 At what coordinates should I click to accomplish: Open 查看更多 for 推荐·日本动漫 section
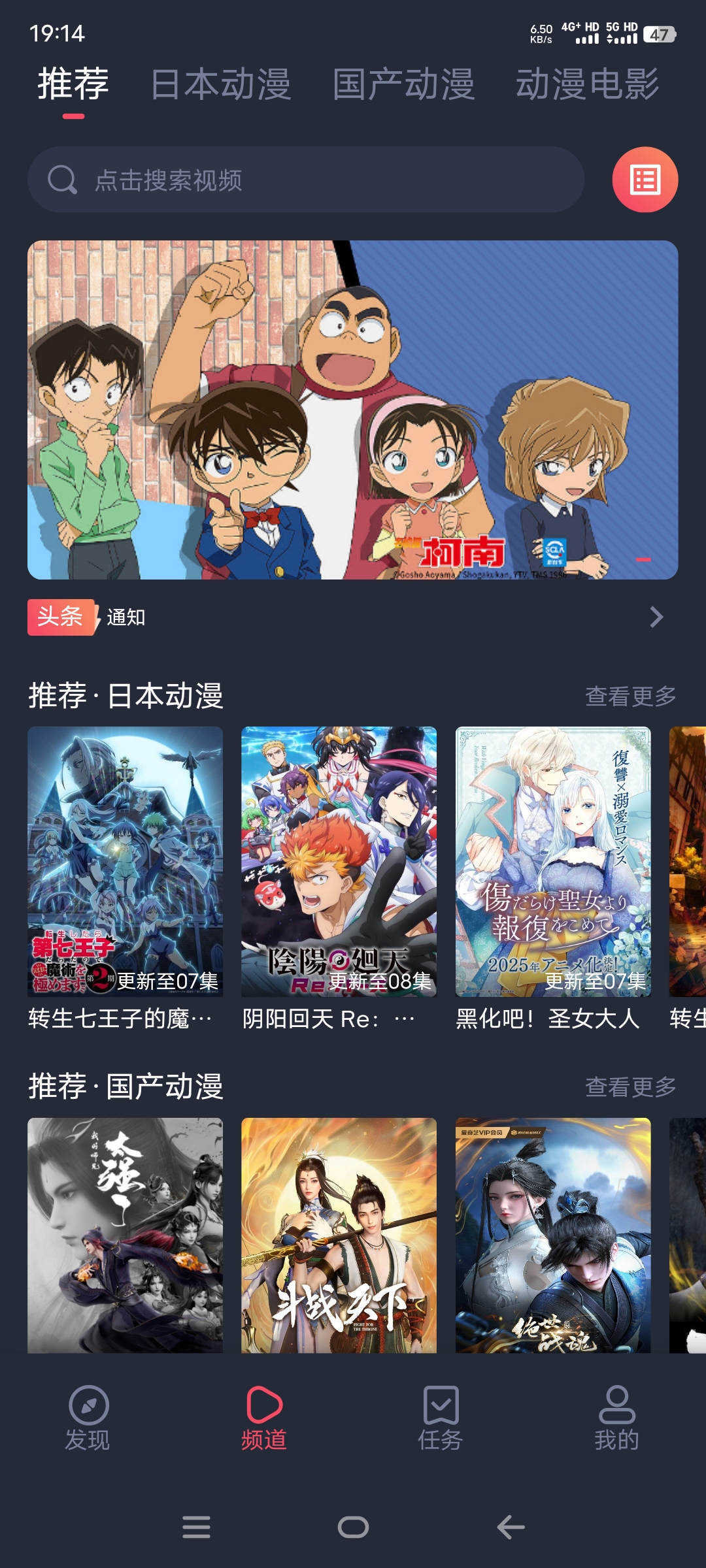coord(631,696)
